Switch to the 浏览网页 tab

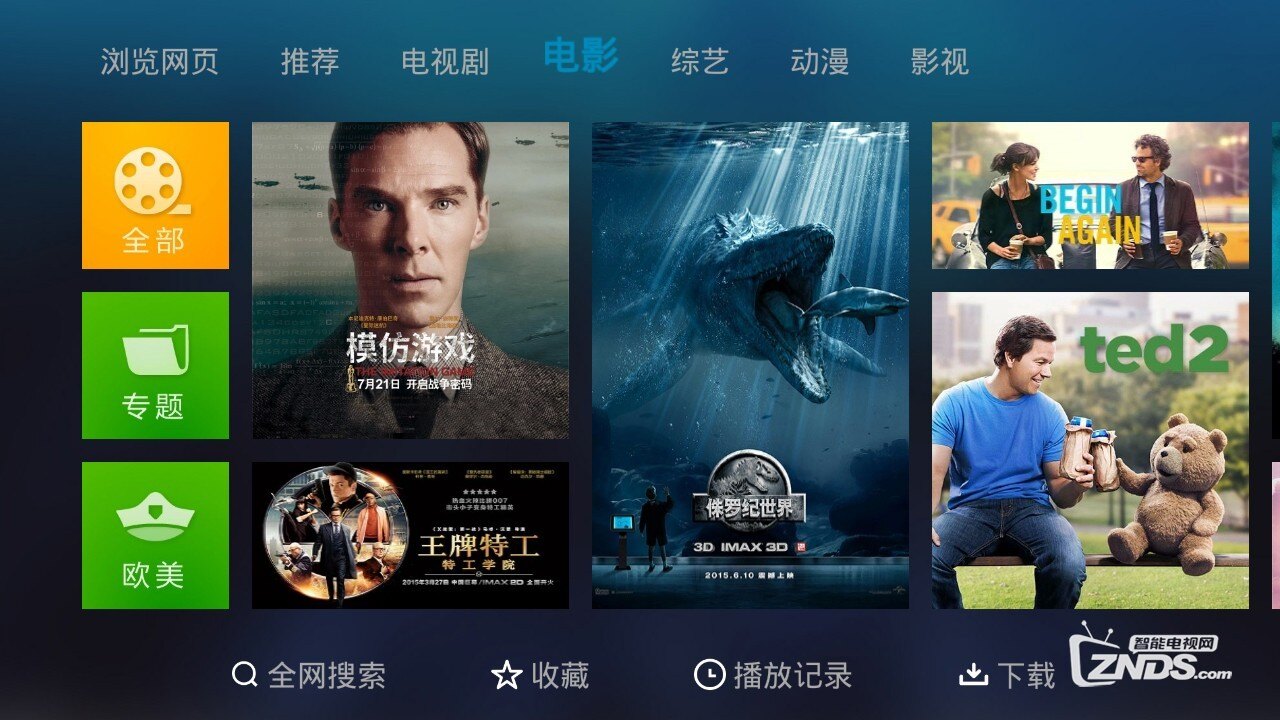click(159, 62)
